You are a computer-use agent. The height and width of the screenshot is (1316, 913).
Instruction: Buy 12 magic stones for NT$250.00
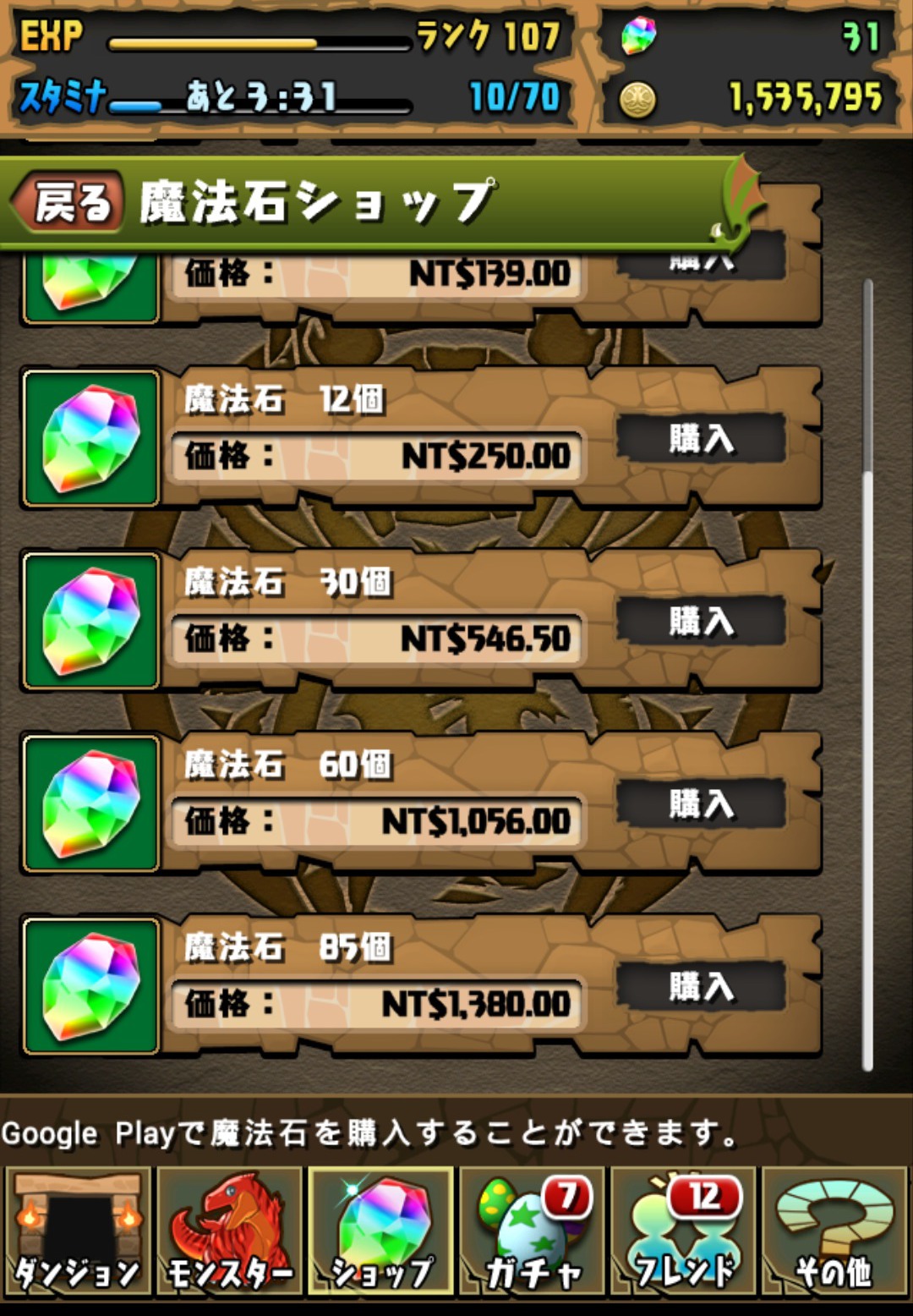701,438
